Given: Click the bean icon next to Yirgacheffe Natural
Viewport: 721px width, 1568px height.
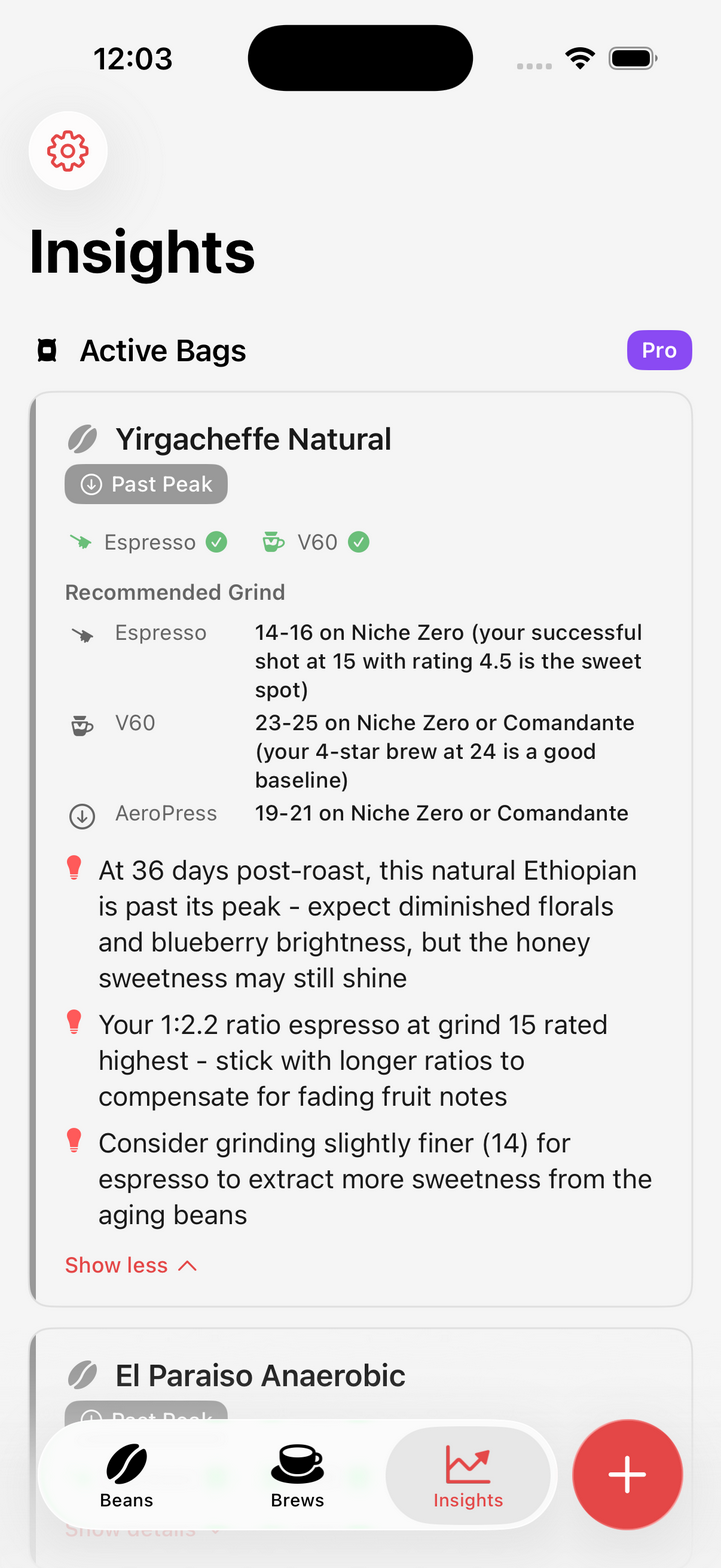Looking at the screenshot, I should click(x=85, y=437).
